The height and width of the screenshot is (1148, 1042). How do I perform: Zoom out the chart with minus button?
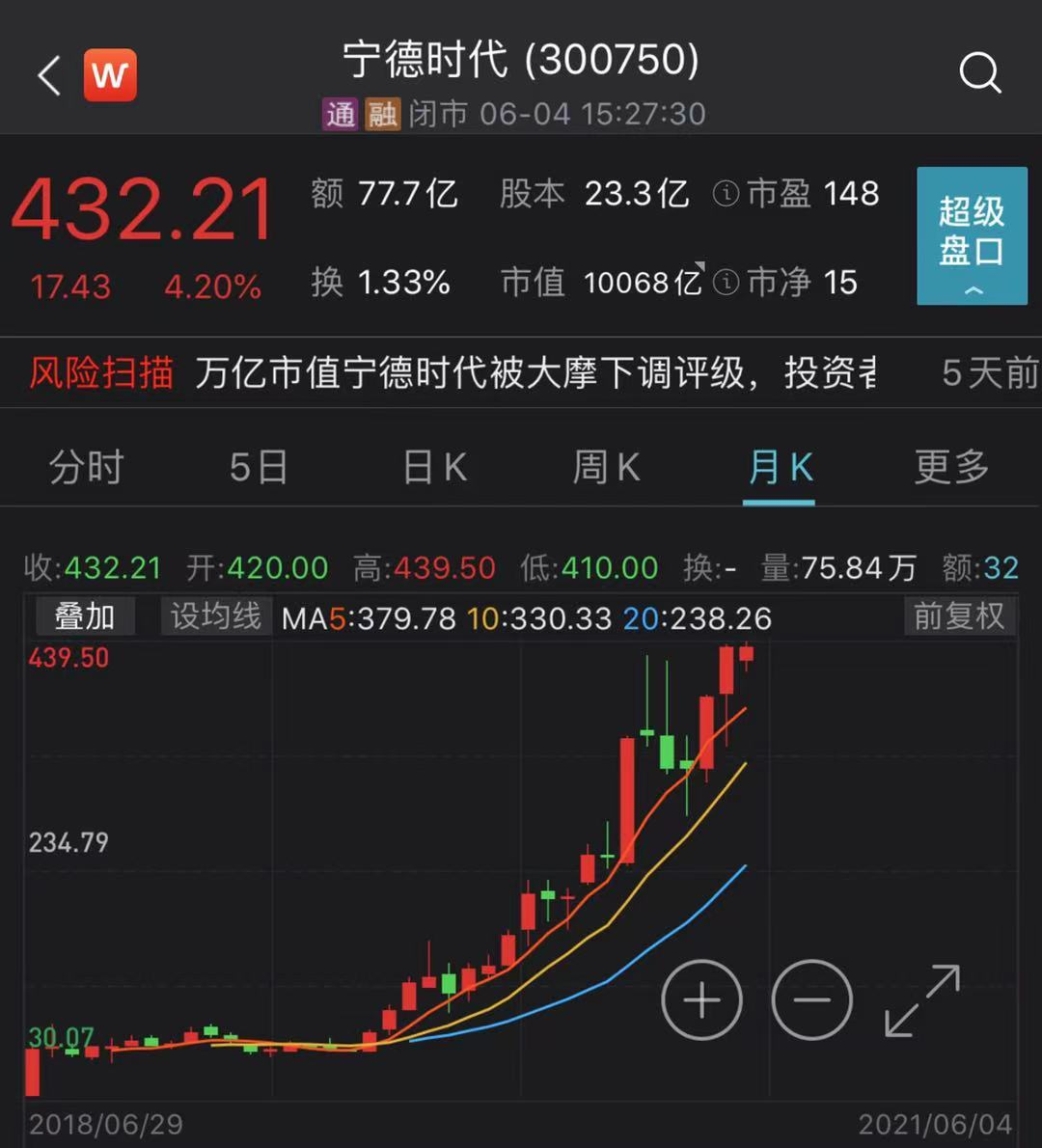[812, 1000]
